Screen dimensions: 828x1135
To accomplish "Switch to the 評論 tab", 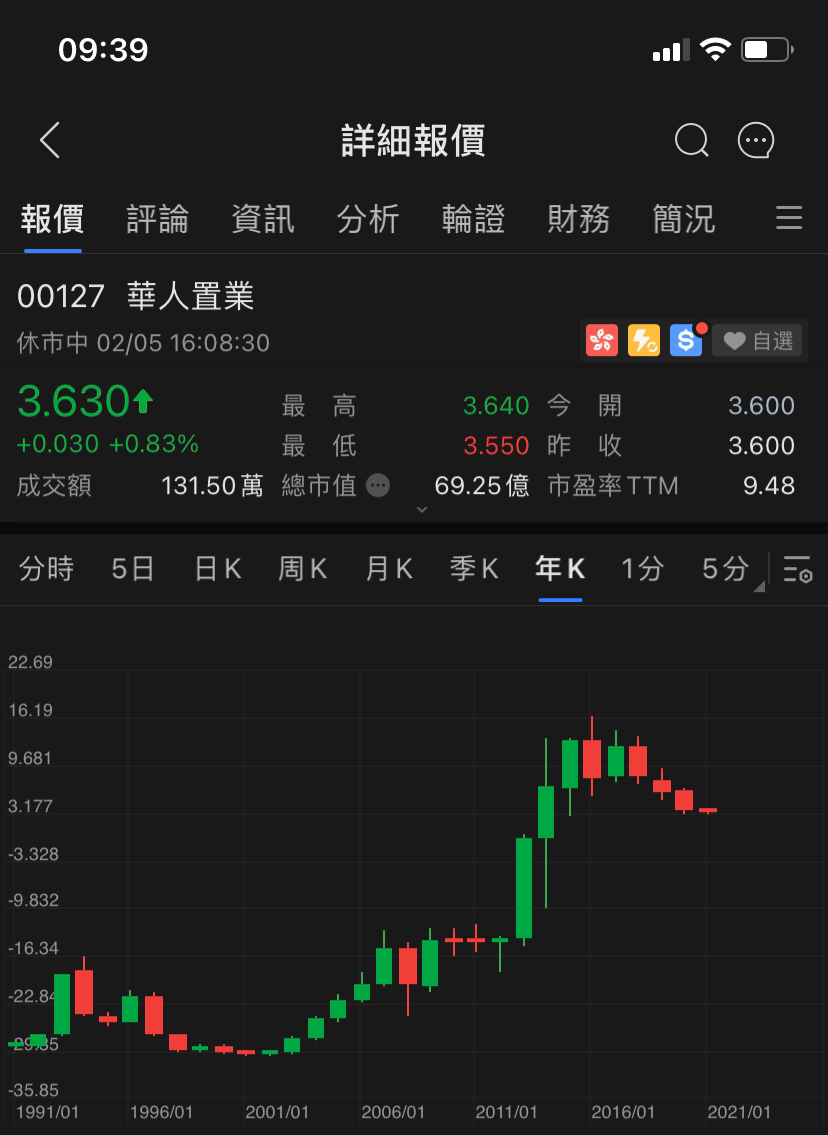I will coord(157,219).
